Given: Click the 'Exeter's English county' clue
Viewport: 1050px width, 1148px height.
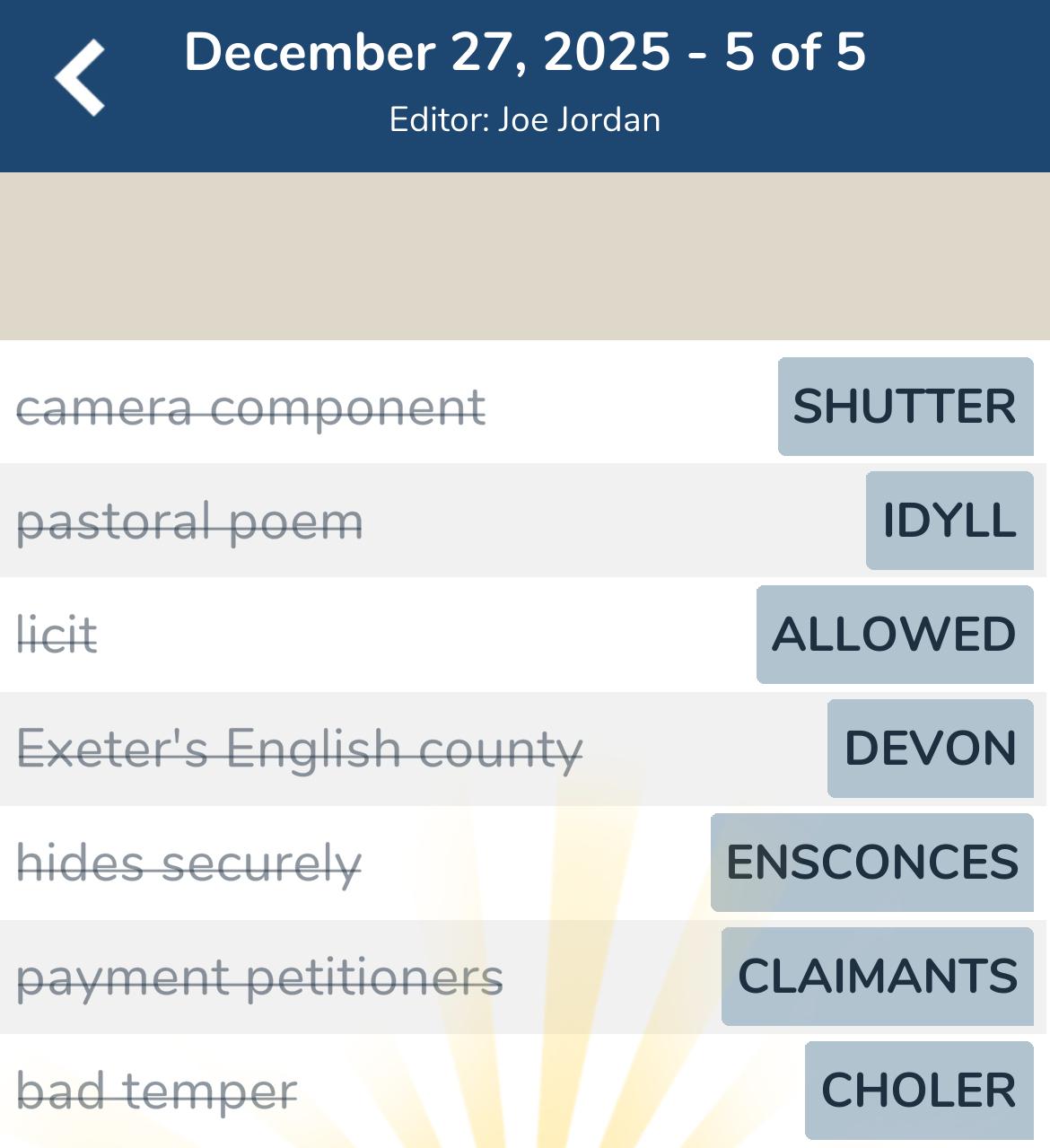Looking at the screenshot, I should coord(302,749).
